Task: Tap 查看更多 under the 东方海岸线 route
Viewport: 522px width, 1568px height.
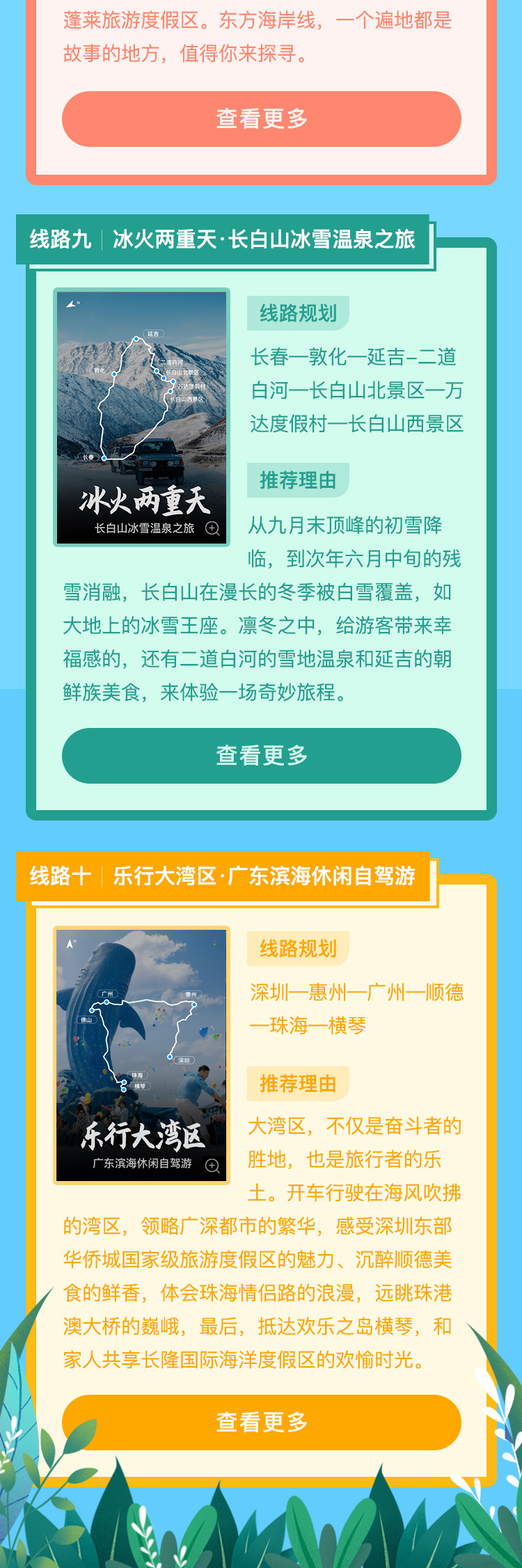Action: (261, 119)
